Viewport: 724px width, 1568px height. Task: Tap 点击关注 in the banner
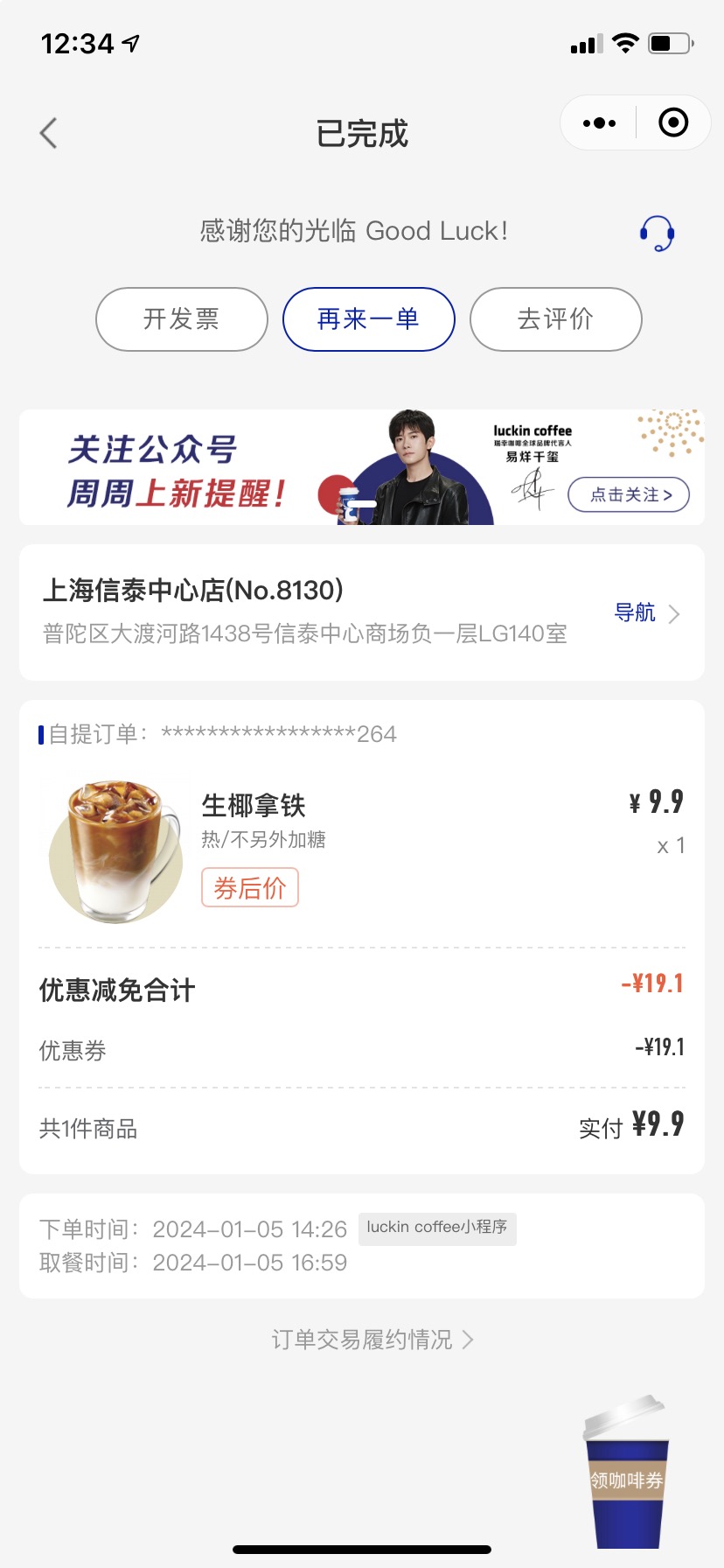point(629,494)
